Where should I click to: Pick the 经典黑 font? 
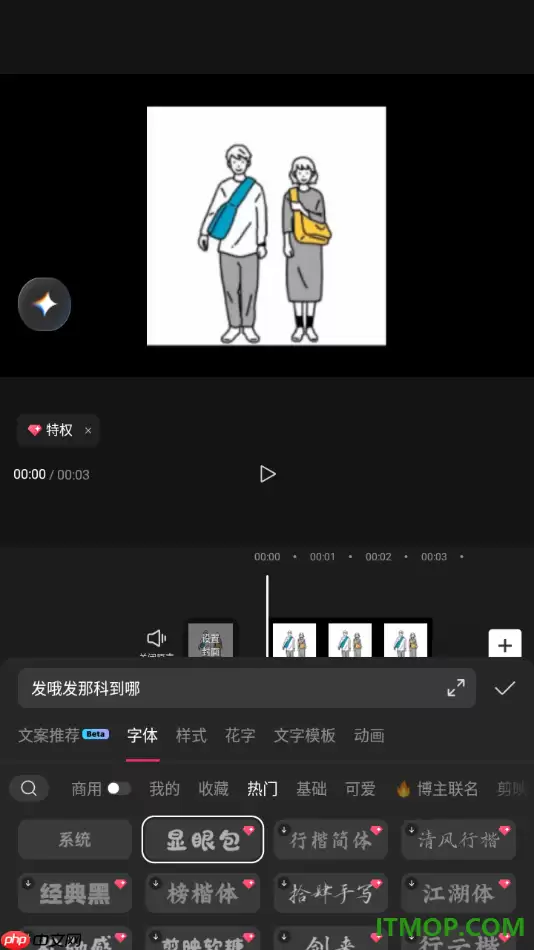75,893
